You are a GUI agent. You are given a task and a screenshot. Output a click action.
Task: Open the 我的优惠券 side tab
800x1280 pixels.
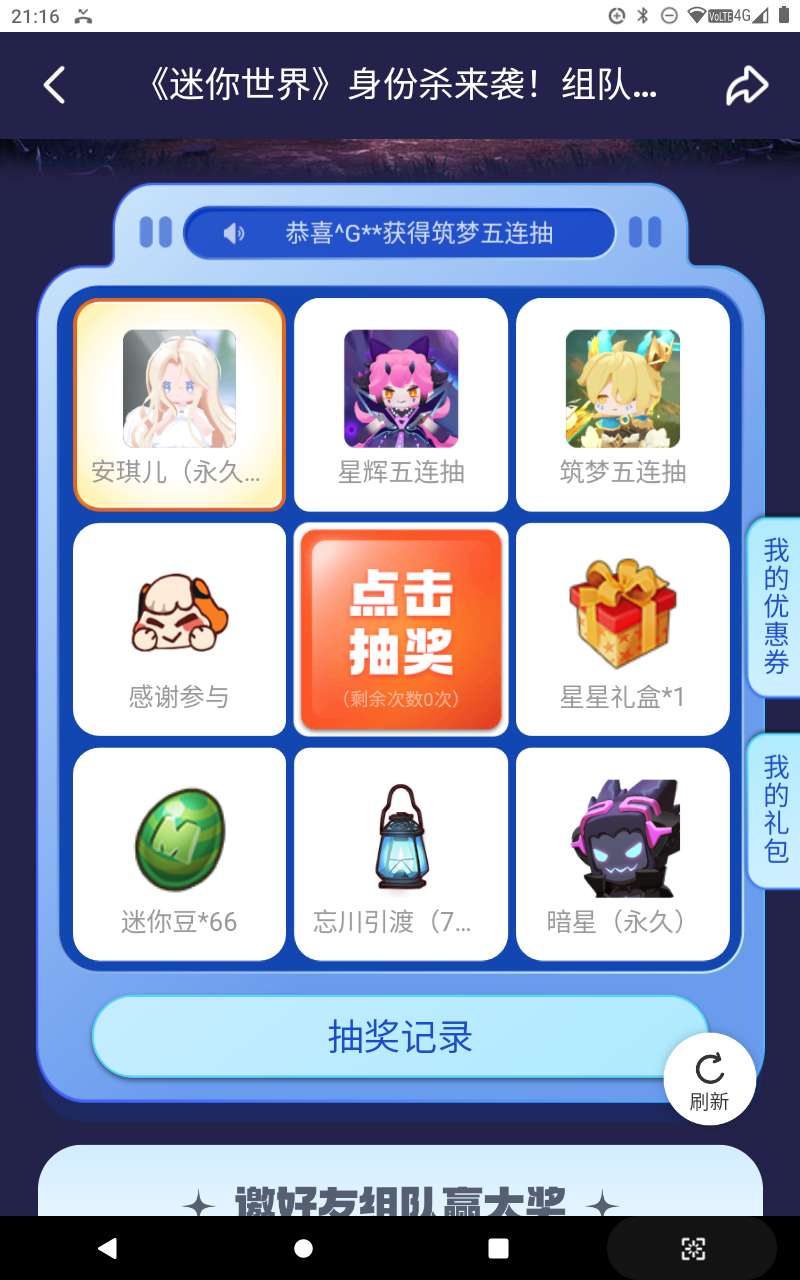click(776, 606)
